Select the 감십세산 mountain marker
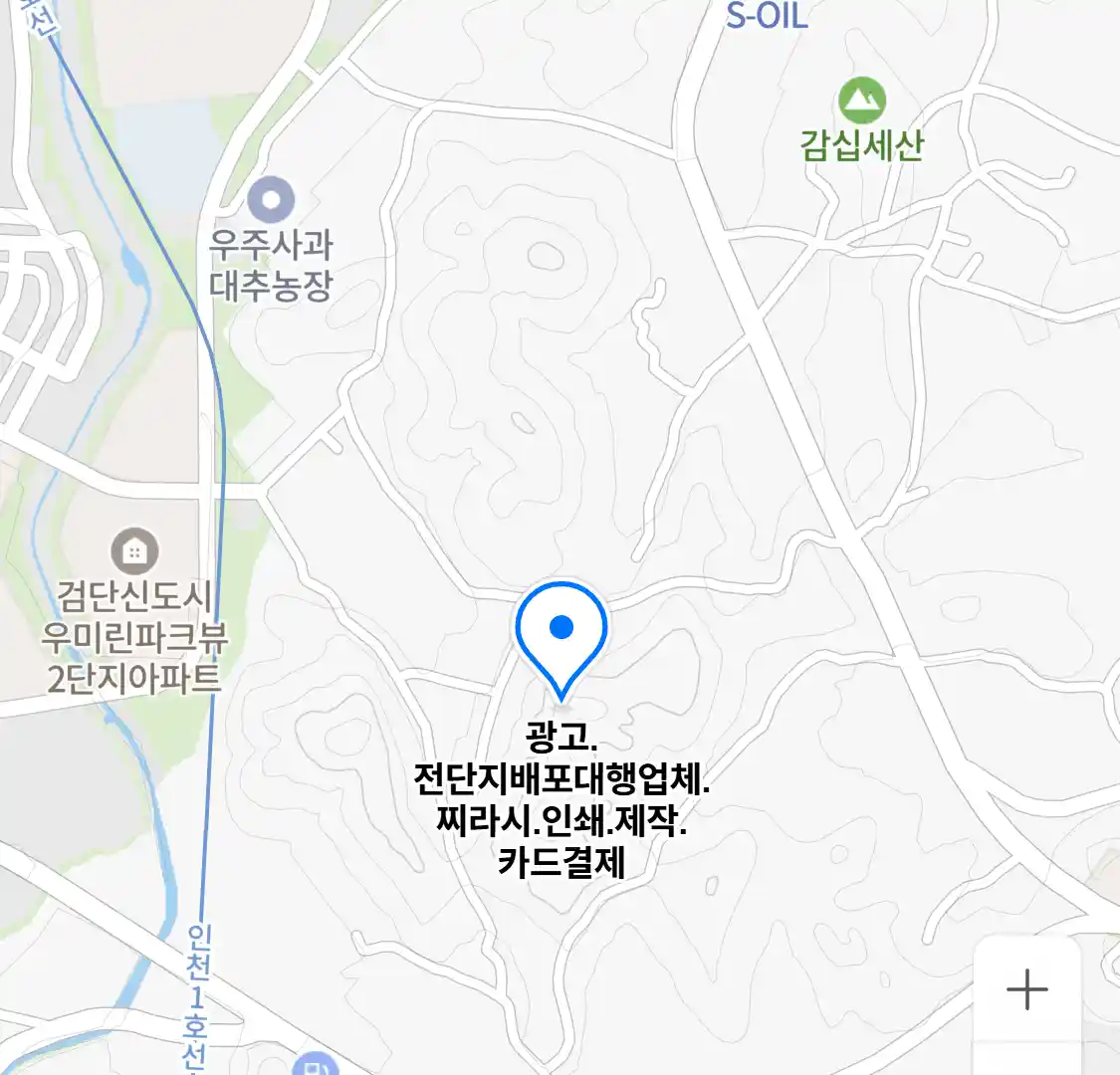Viewport: 1120px width, 1075px height. (x=861, y=102)
